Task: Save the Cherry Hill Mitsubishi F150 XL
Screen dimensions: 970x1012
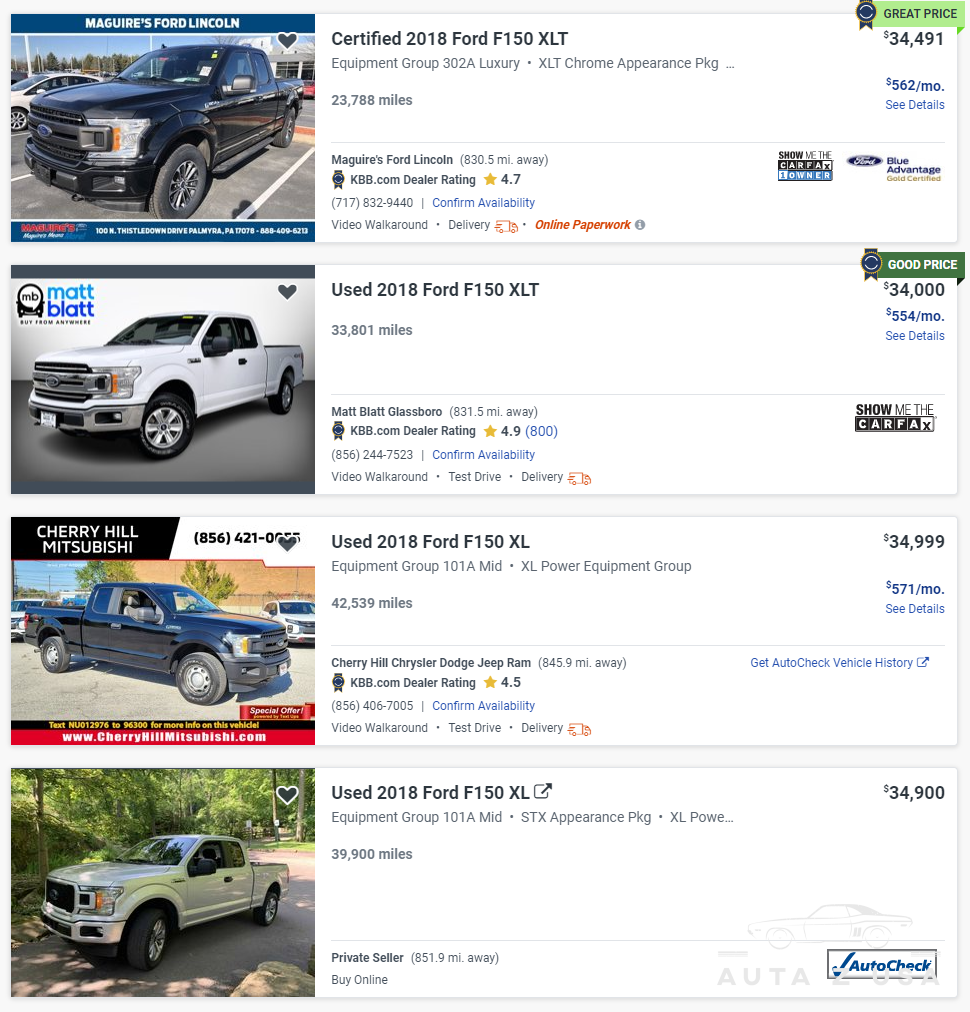Action: (x=287, y=543)
